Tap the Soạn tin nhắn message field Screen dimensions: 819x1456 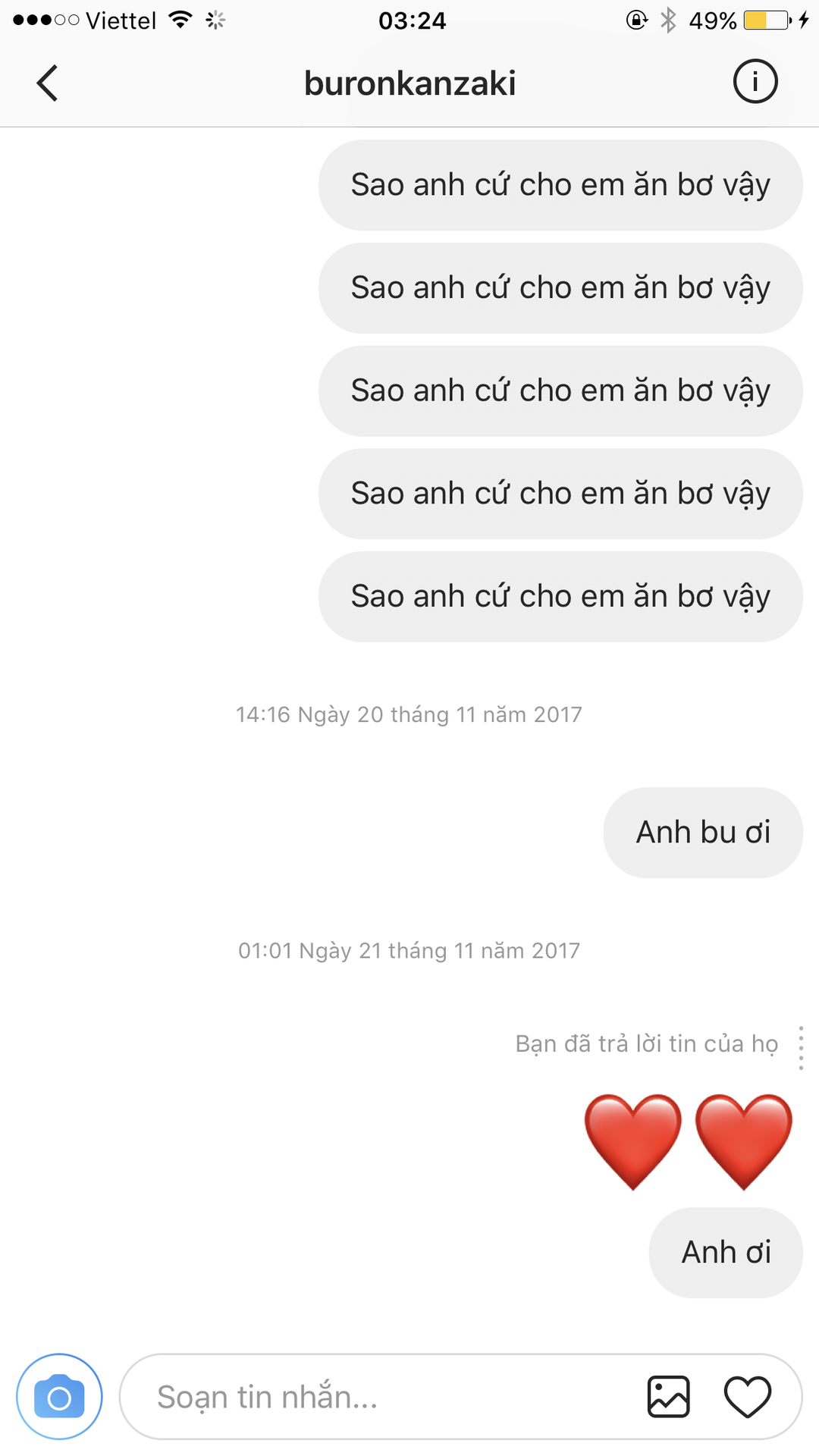[379, 1396]
